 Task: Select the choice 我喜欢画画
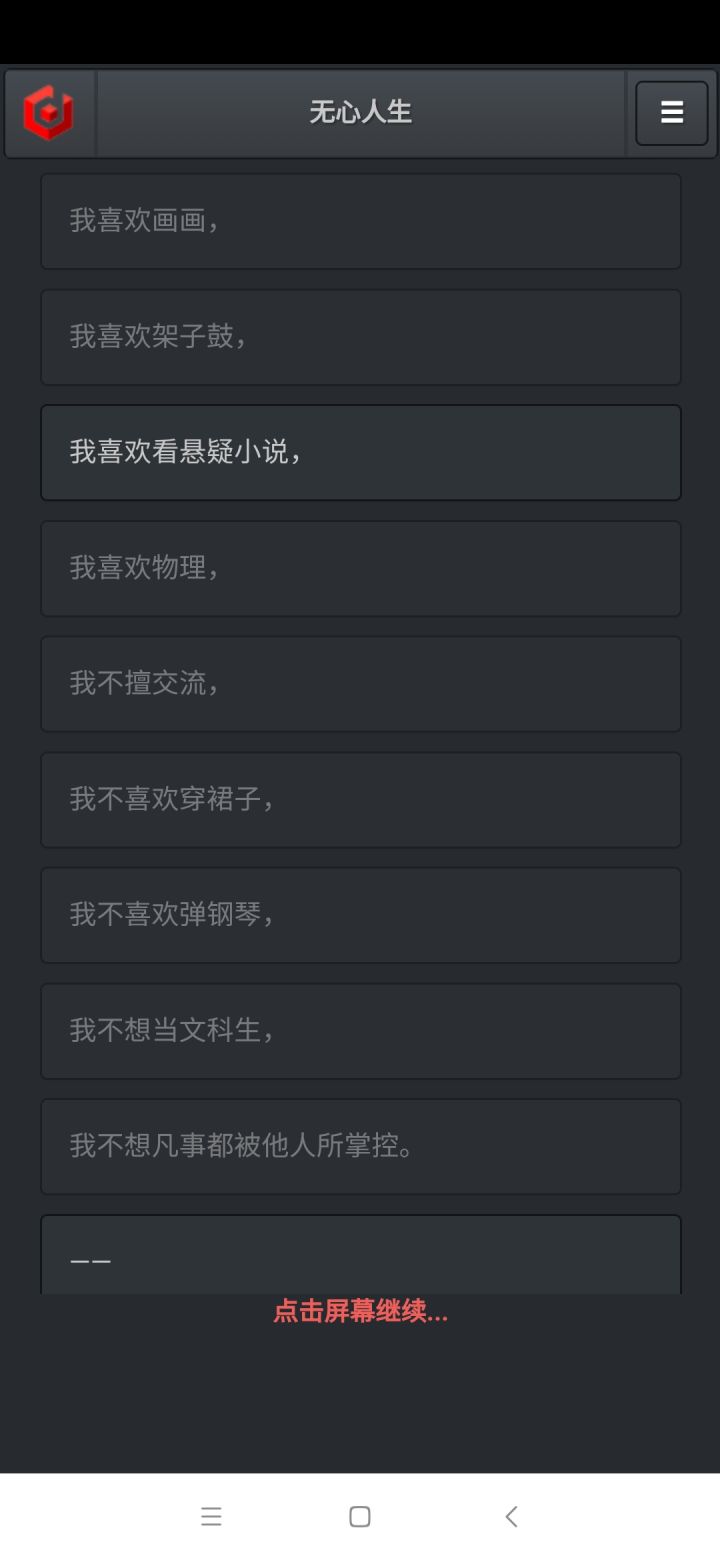(360, 221)
